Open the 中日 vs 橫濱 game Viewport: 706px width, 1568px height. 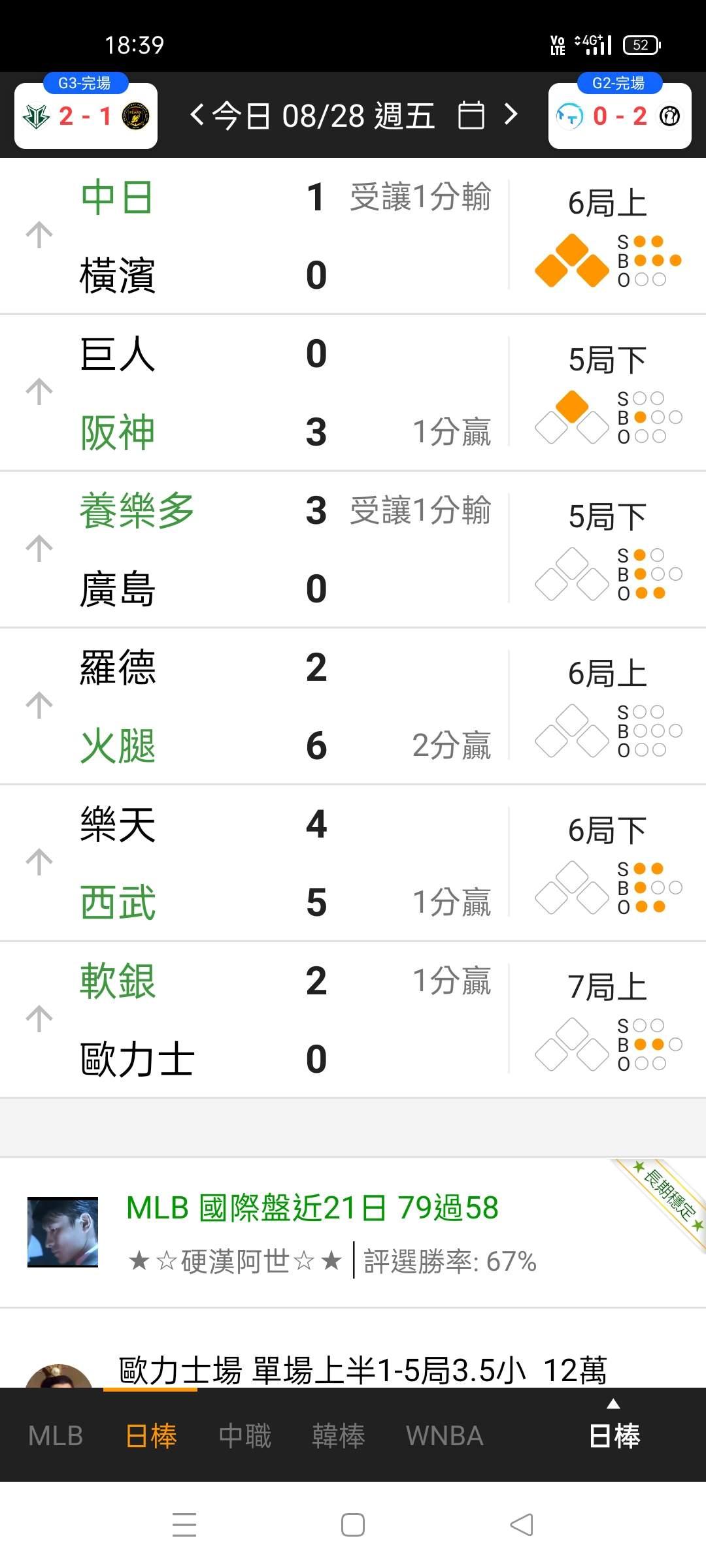(353, 236)
